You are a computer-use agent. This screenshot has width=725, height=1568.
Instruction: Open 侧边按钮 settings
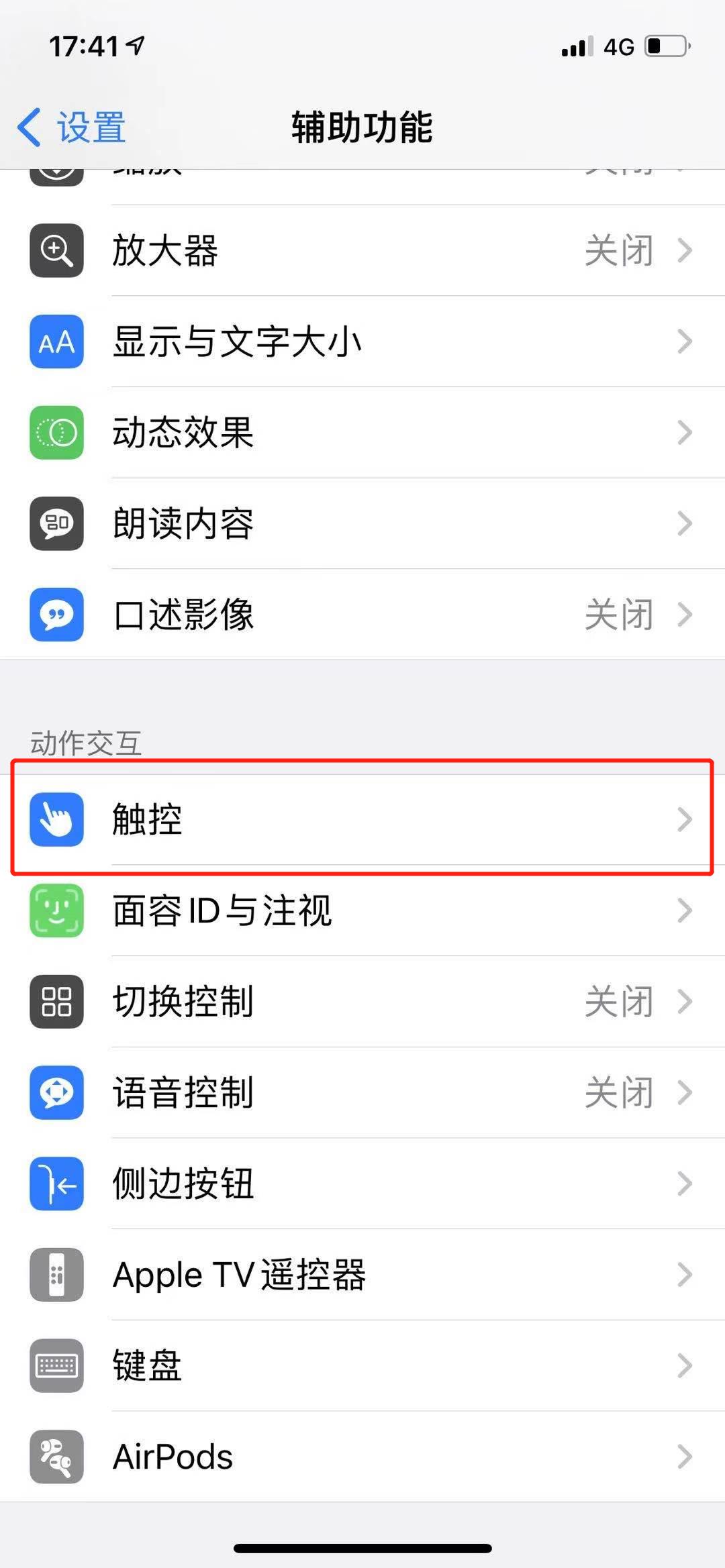362,1184
